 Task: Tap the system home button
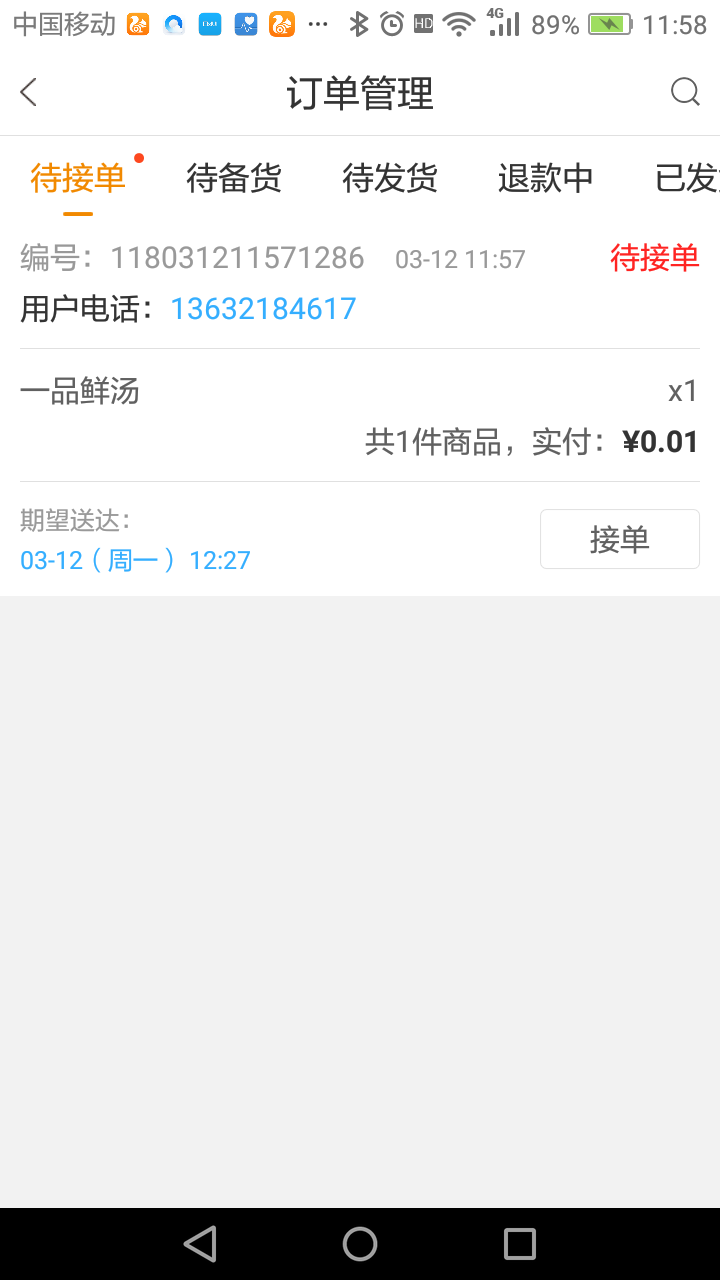pyautogui.click(x=360, y=1244)
